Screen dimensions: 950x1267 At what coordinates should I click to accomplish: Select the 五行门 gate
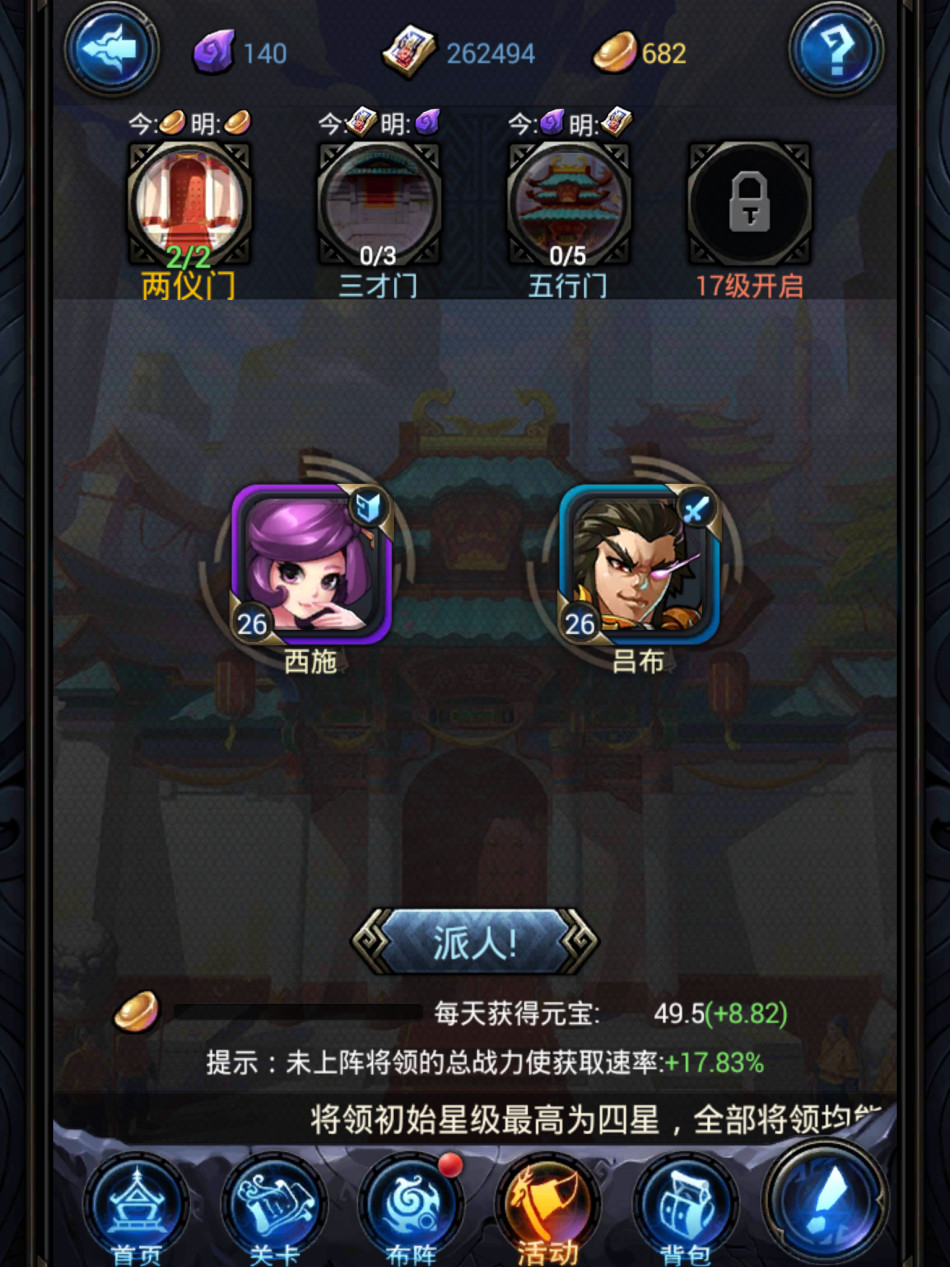pyautogui.click(x=568, y=205)
